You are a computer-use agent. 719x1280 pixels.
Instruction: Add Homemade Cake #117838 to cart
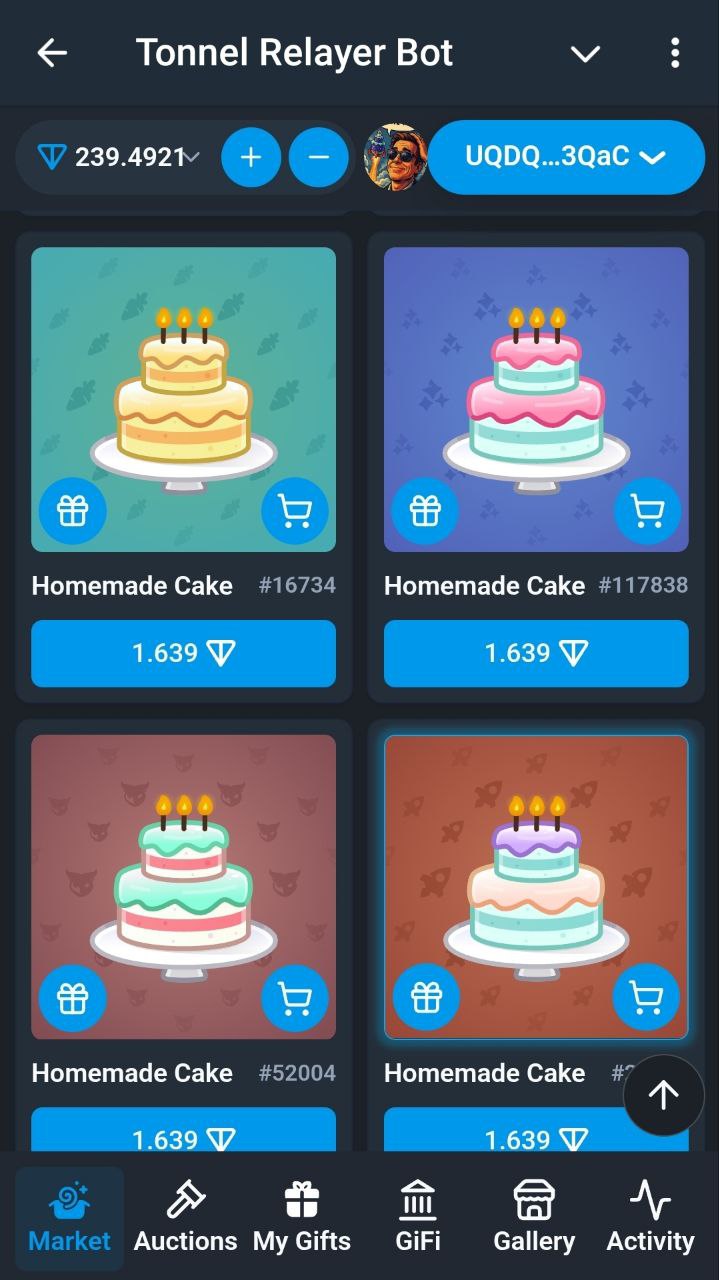(x=647, y=511)
